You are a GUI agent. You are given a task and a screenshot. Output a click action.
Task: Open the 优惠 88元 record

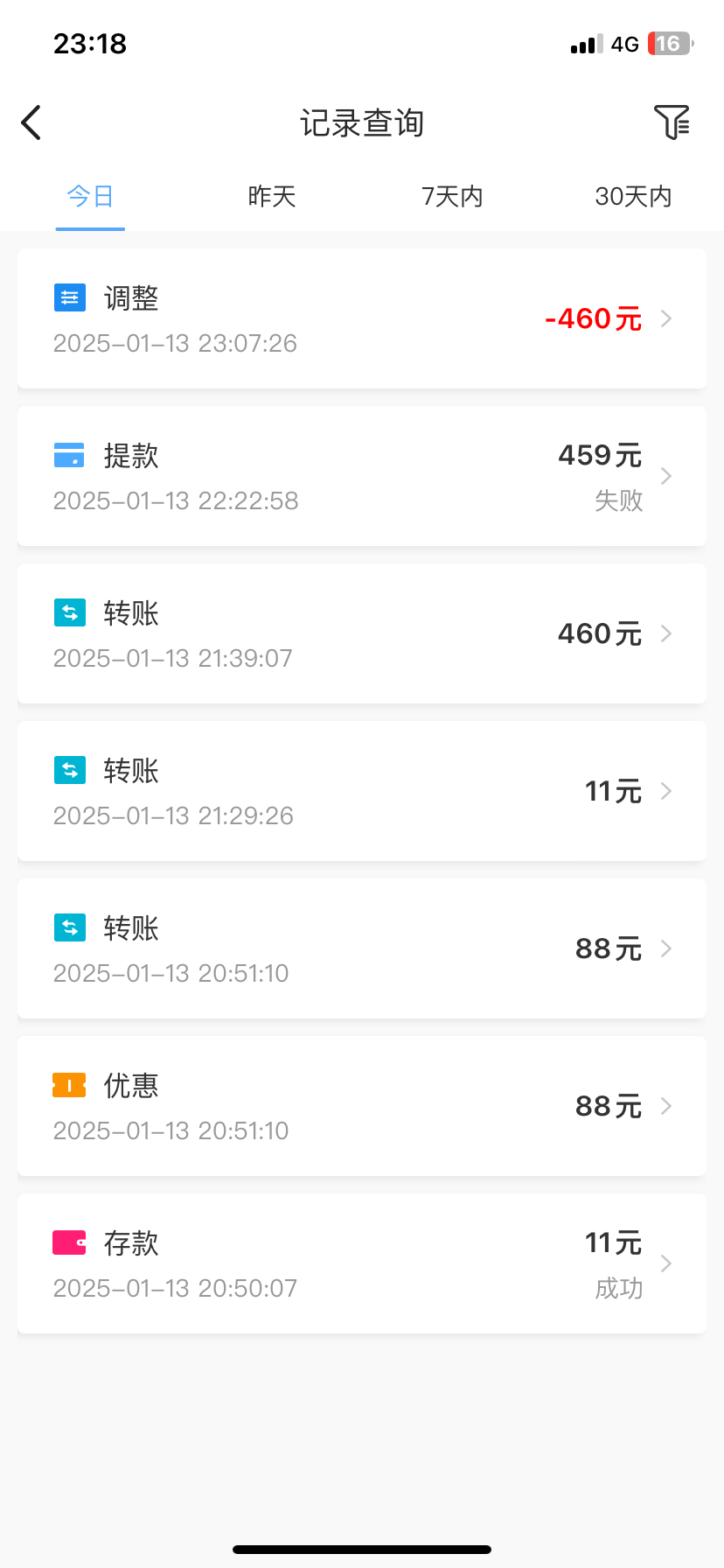click(x=362, y=1106)
